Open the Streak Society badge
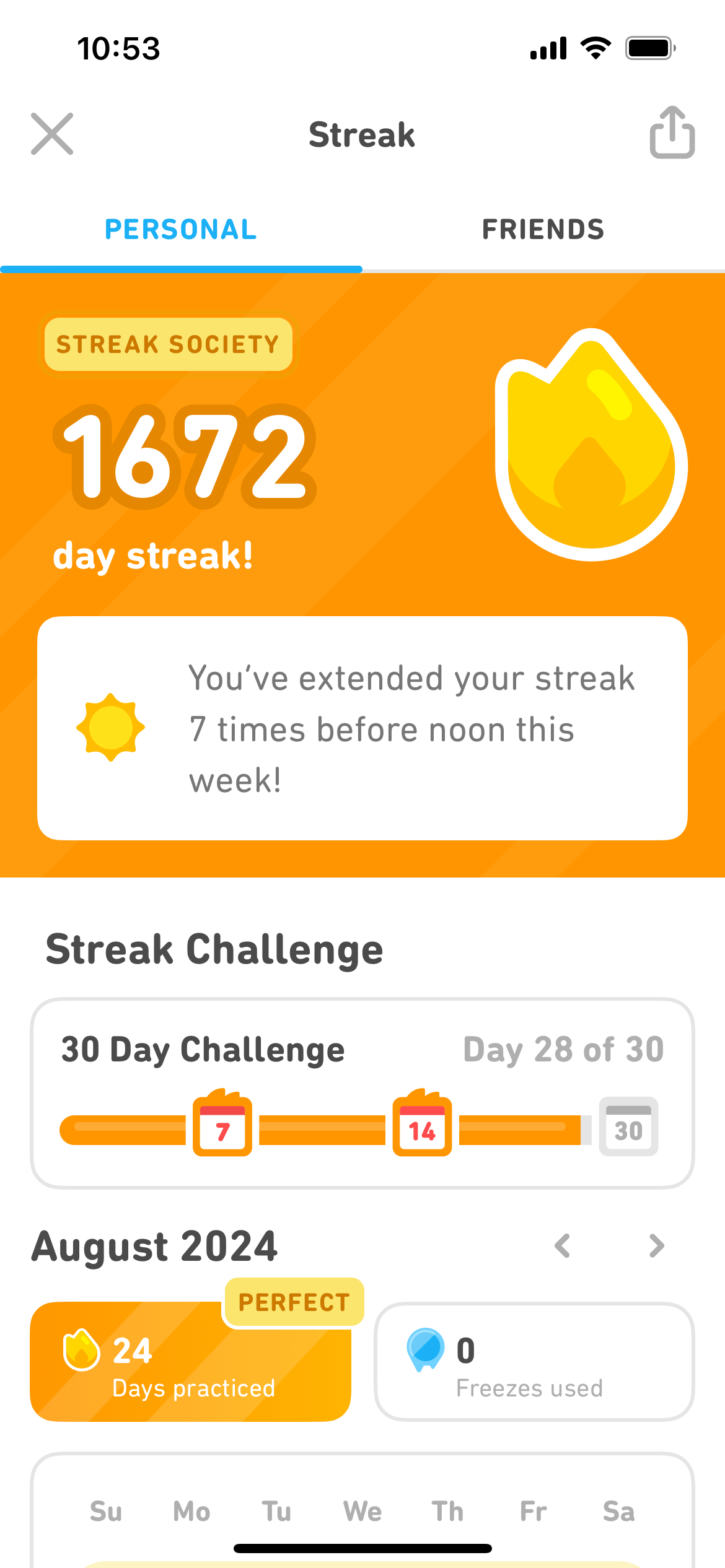This screenshot has width=725, height=1568. pos(168,344)
